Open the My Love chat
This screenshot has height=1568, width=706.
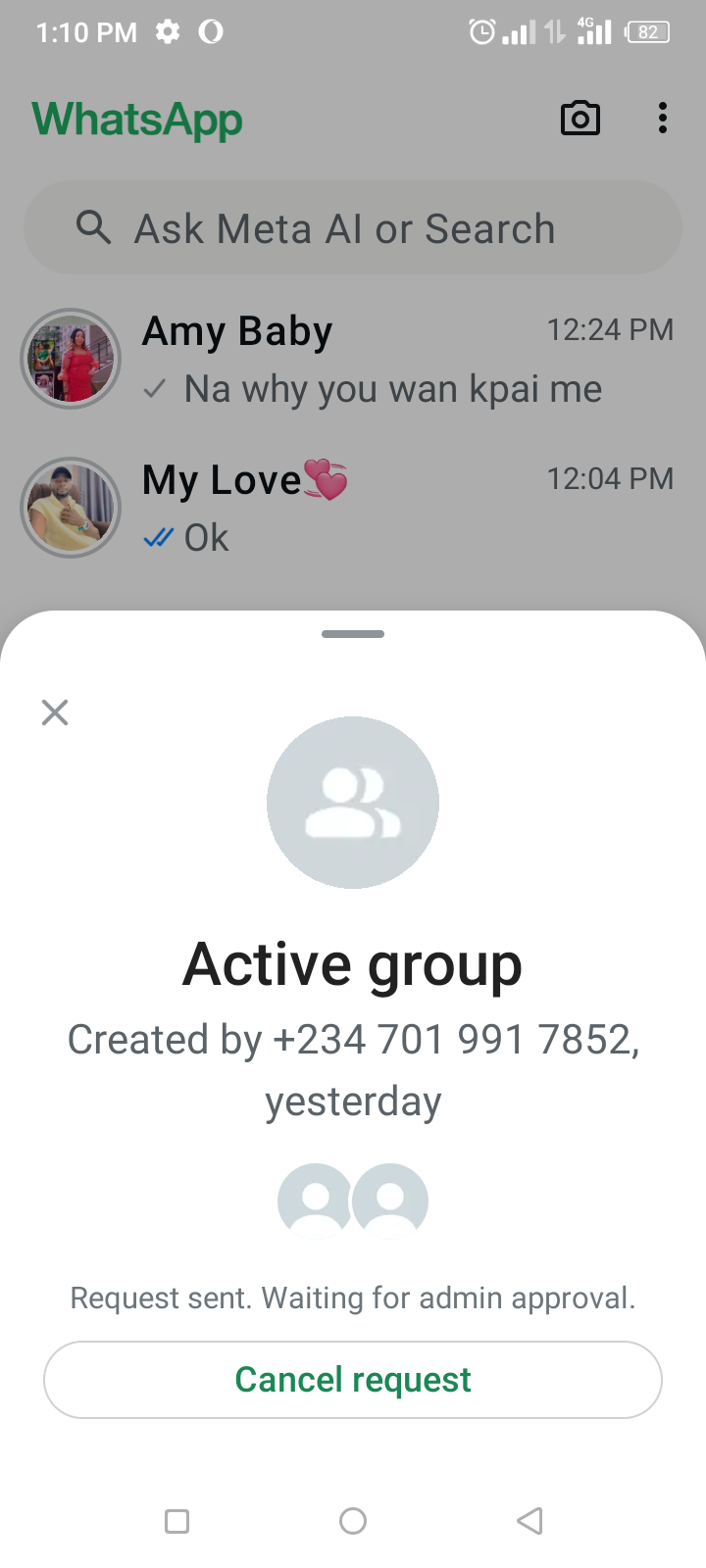pyautogui.click(x=392, y=508)
